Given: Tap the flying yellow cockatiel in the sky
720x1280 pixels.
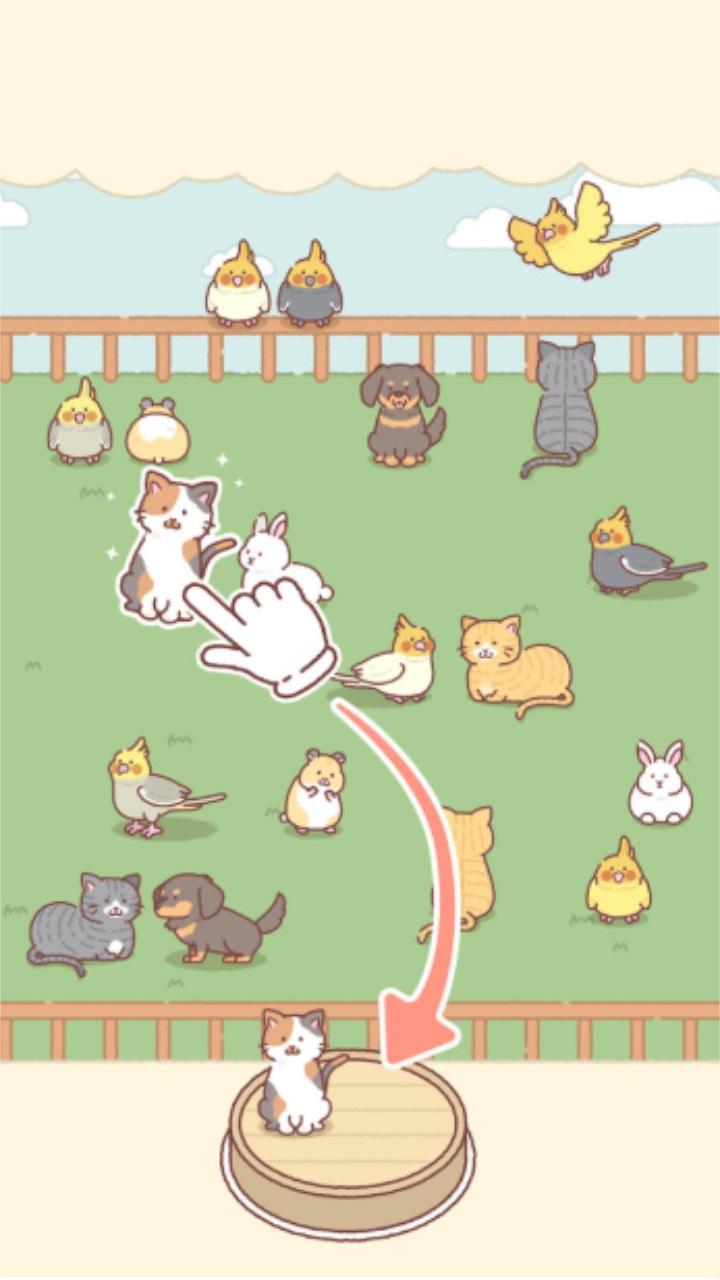Looking at the screenshot, I should click(x=582, y=230).
